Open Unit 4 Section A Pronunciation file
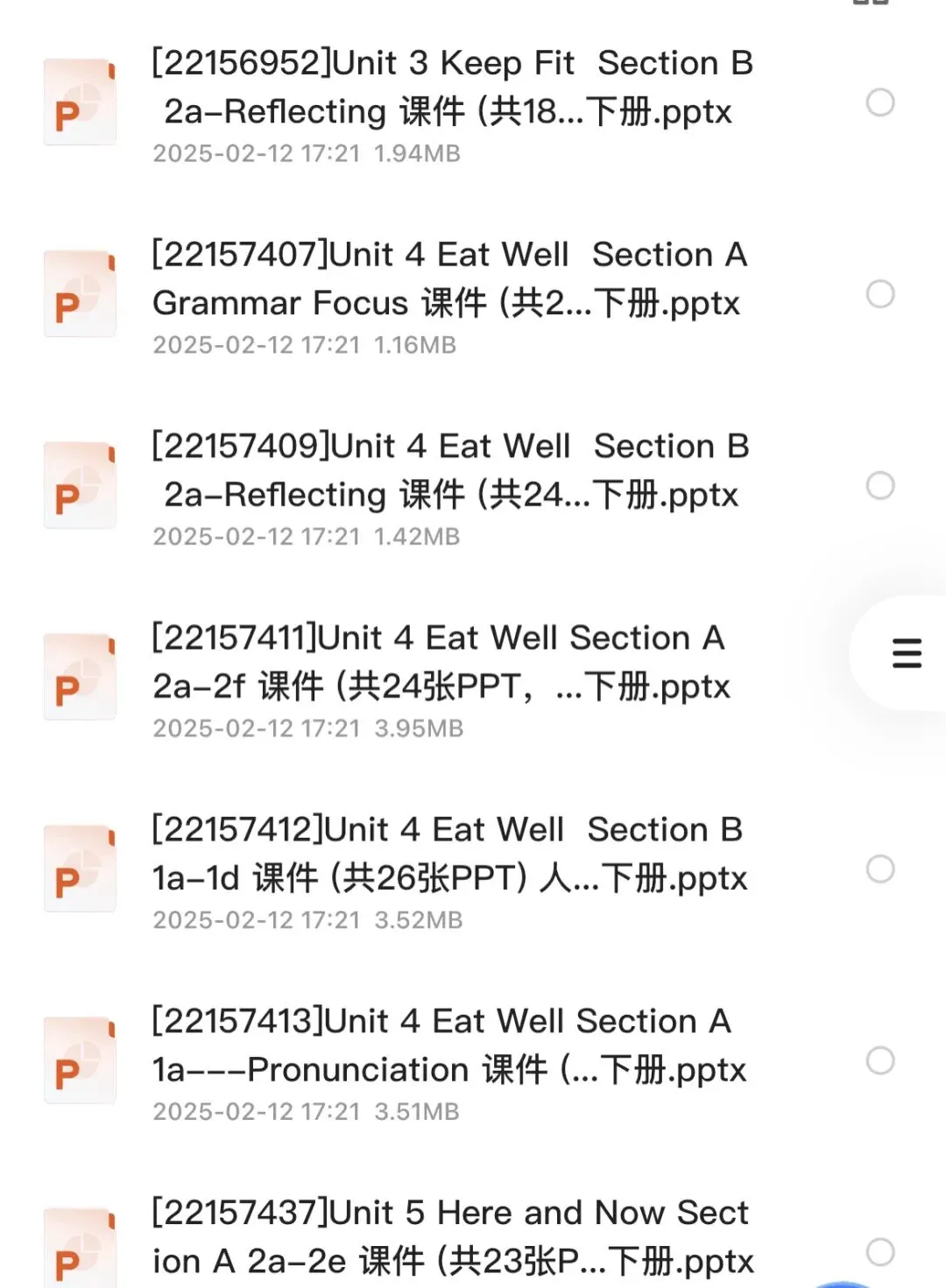The width and height of the screenshot is (946, 1288). (x=448, y=1045)
